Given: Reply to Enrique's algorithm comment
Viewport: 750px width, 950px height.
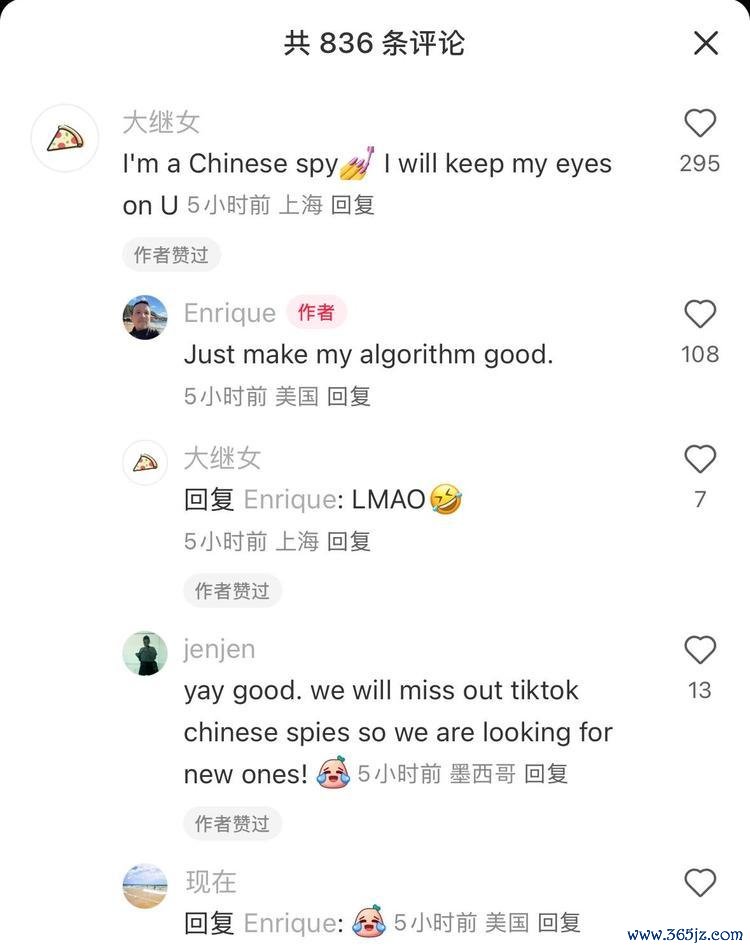Looking at the screenshot, I should (349, 397).
